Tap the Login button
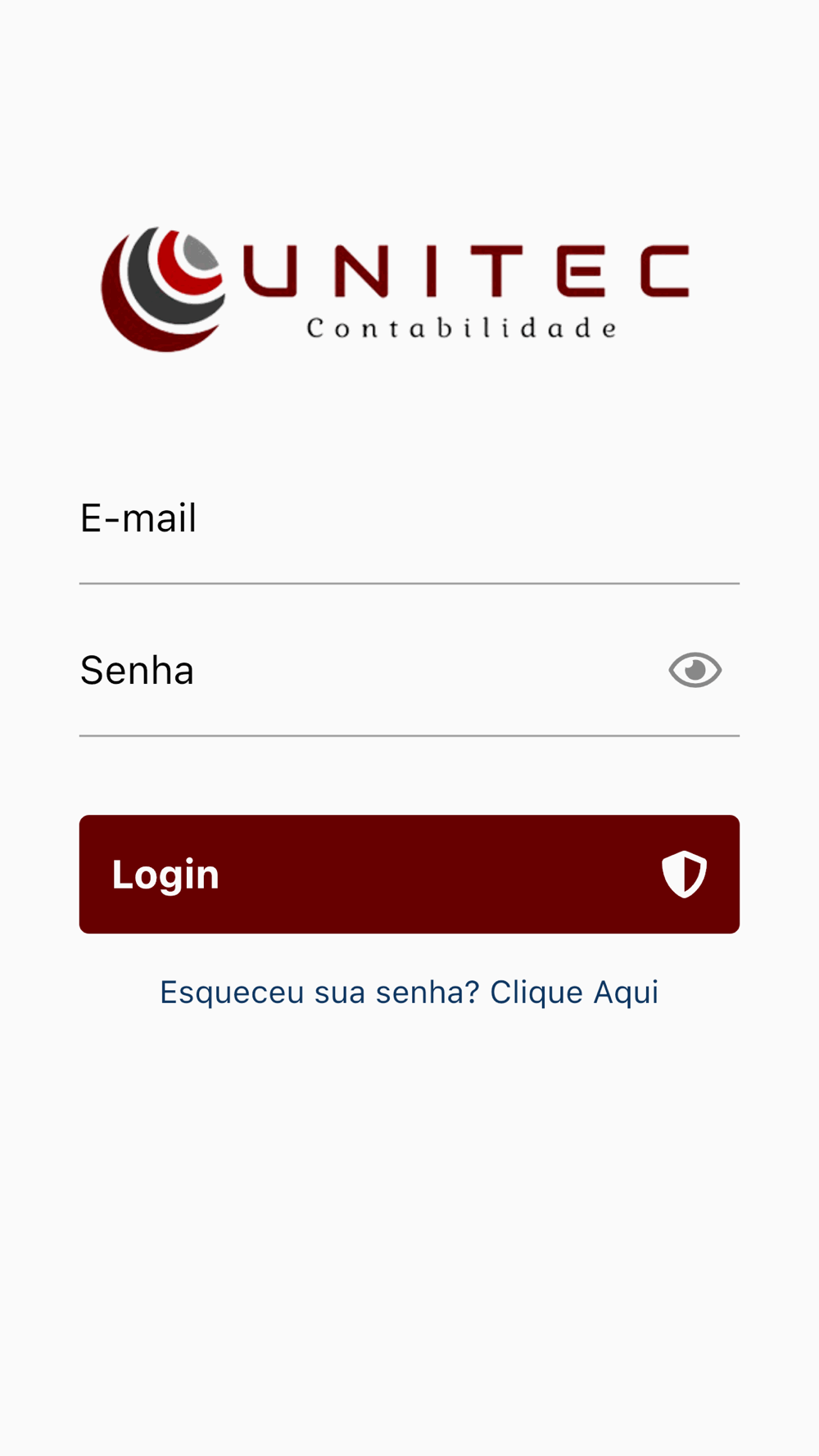The width and height of the screenshot is (819, 1456). 409,874
